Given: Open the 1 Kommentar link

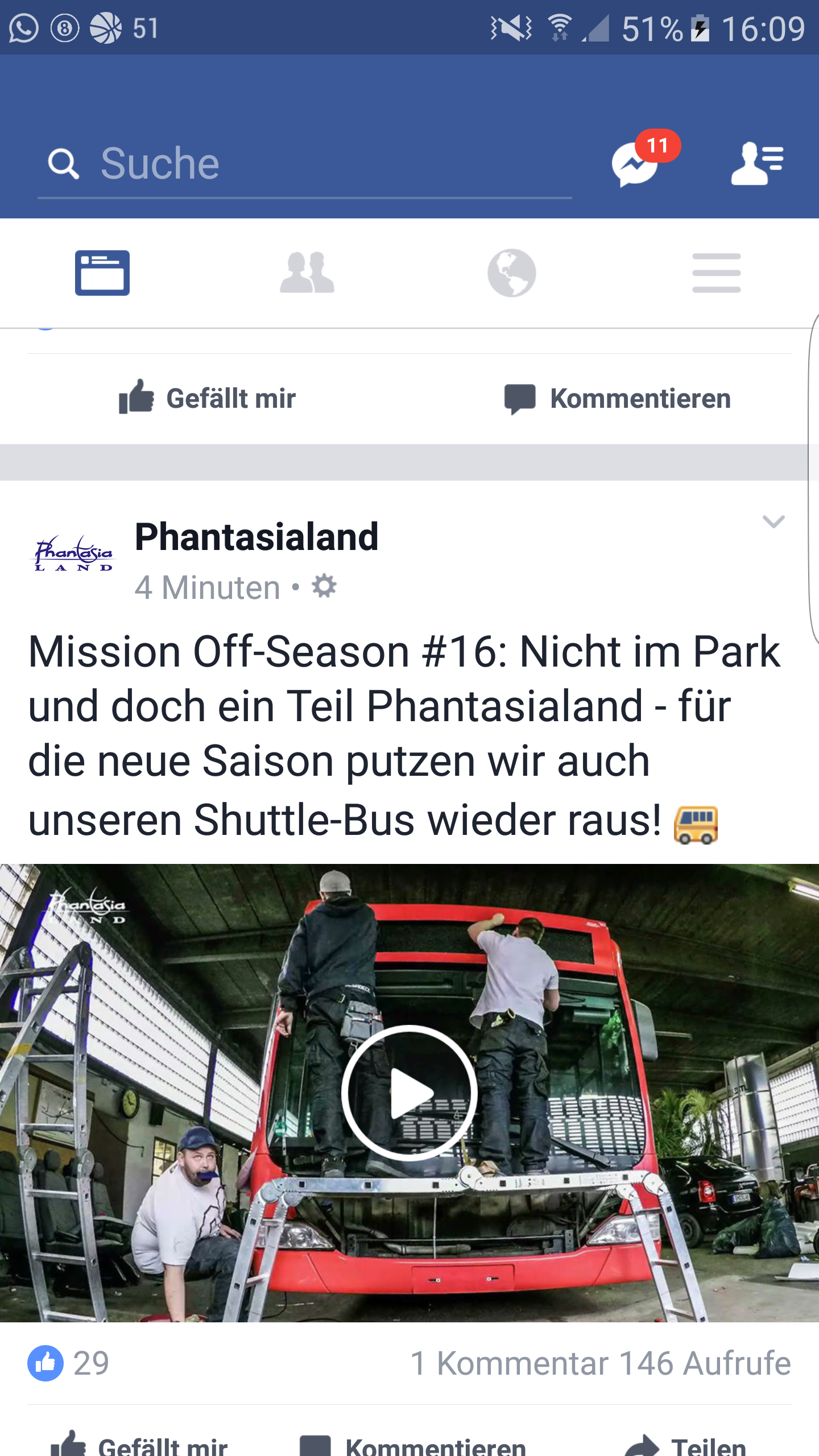Looking at the screenshot, I should [x=509, y=1363].
